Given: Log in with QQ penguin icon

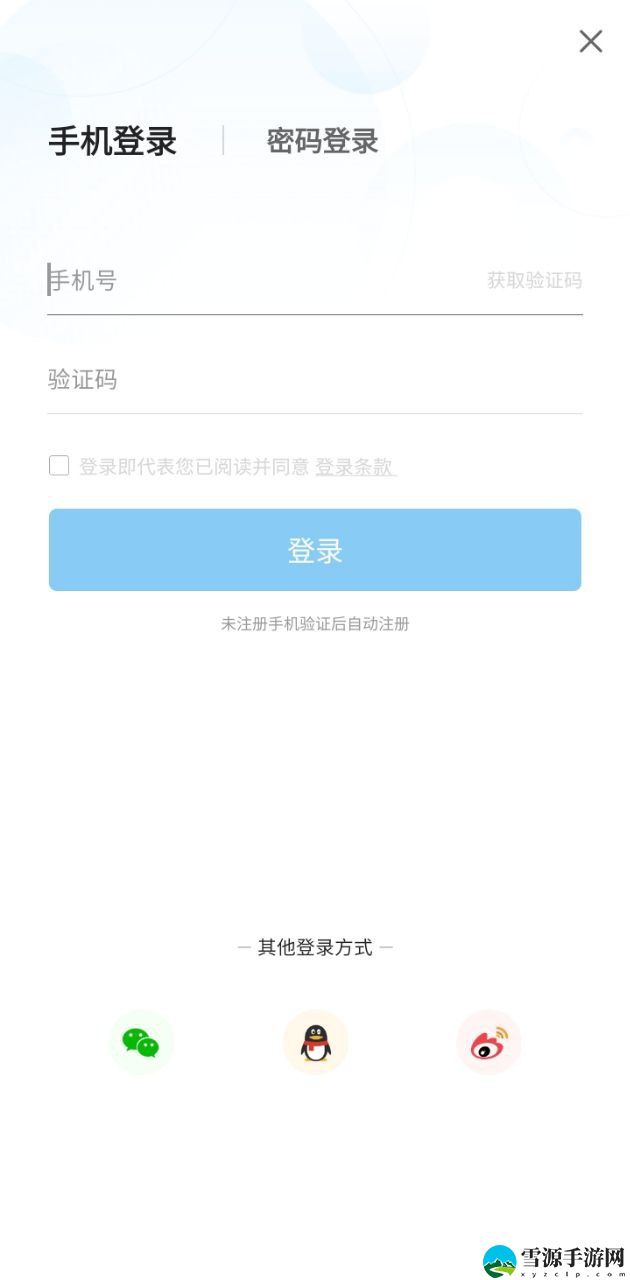Looking at the screenshot, I should [x=315, y=1042].
